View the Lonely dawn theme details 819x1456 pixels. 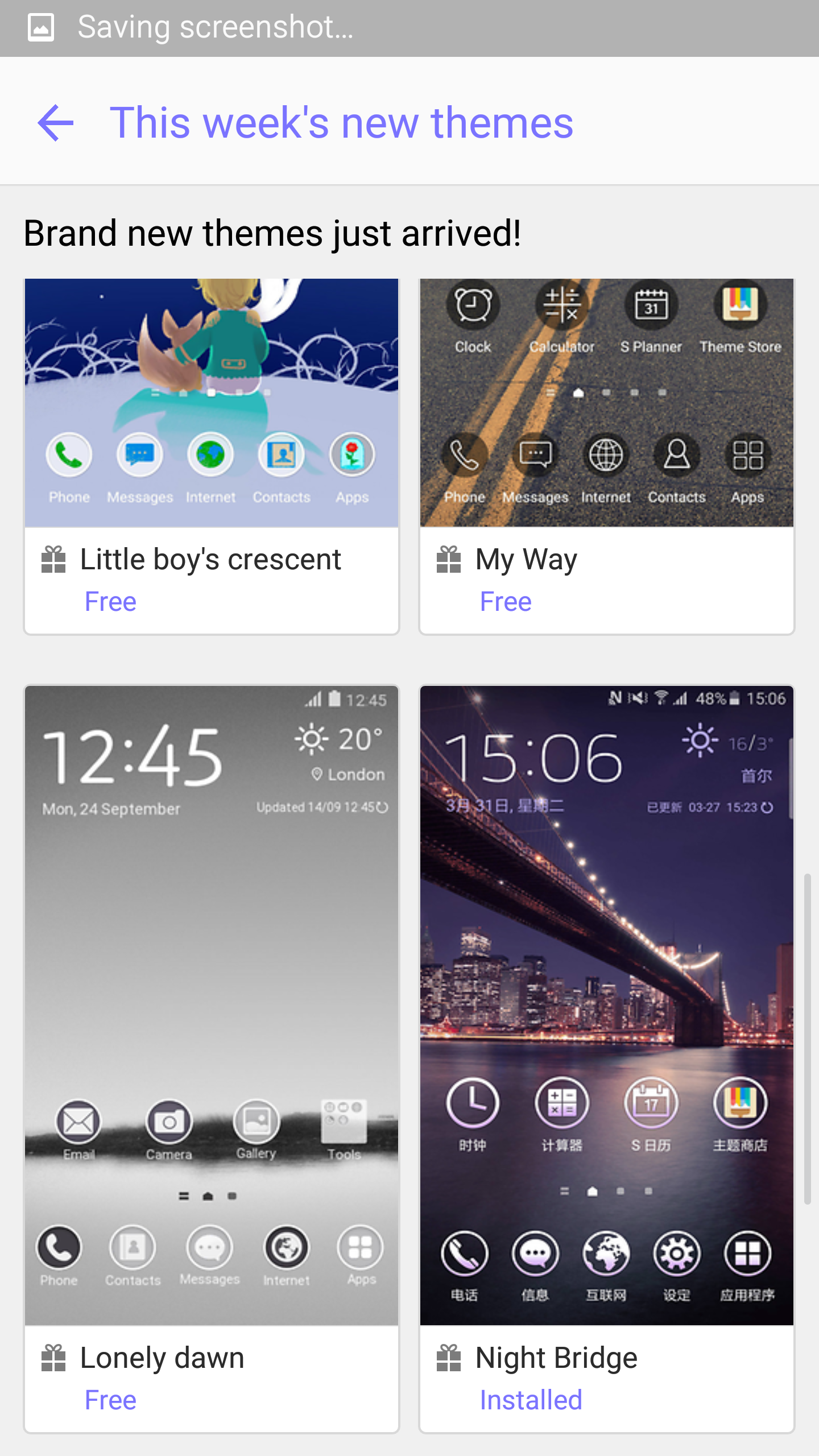click(x=211, y=1058)
